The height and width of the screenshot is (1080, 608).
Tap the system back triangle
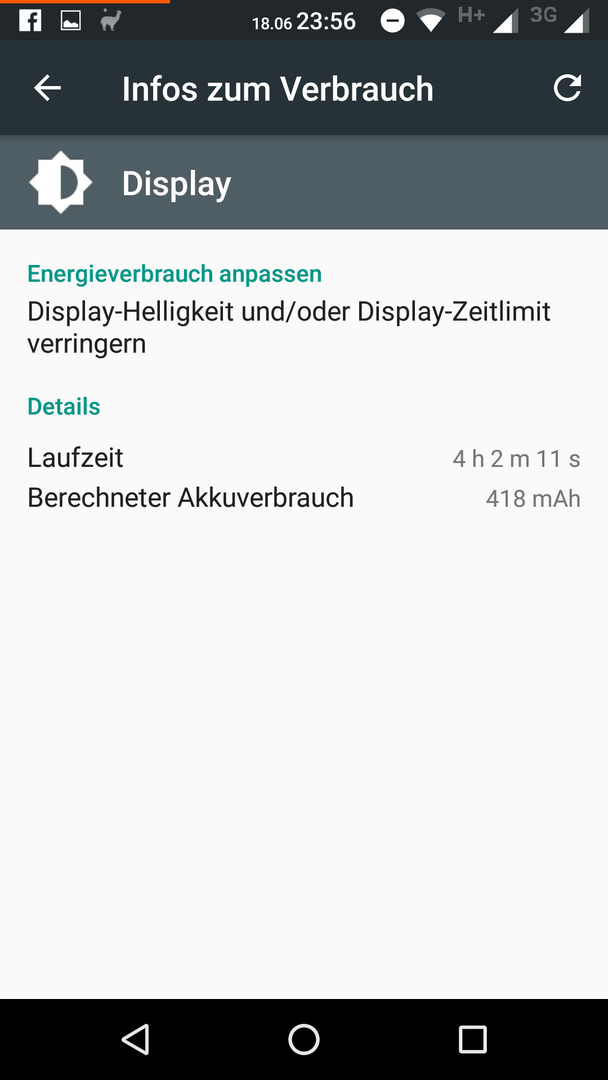135,1039
